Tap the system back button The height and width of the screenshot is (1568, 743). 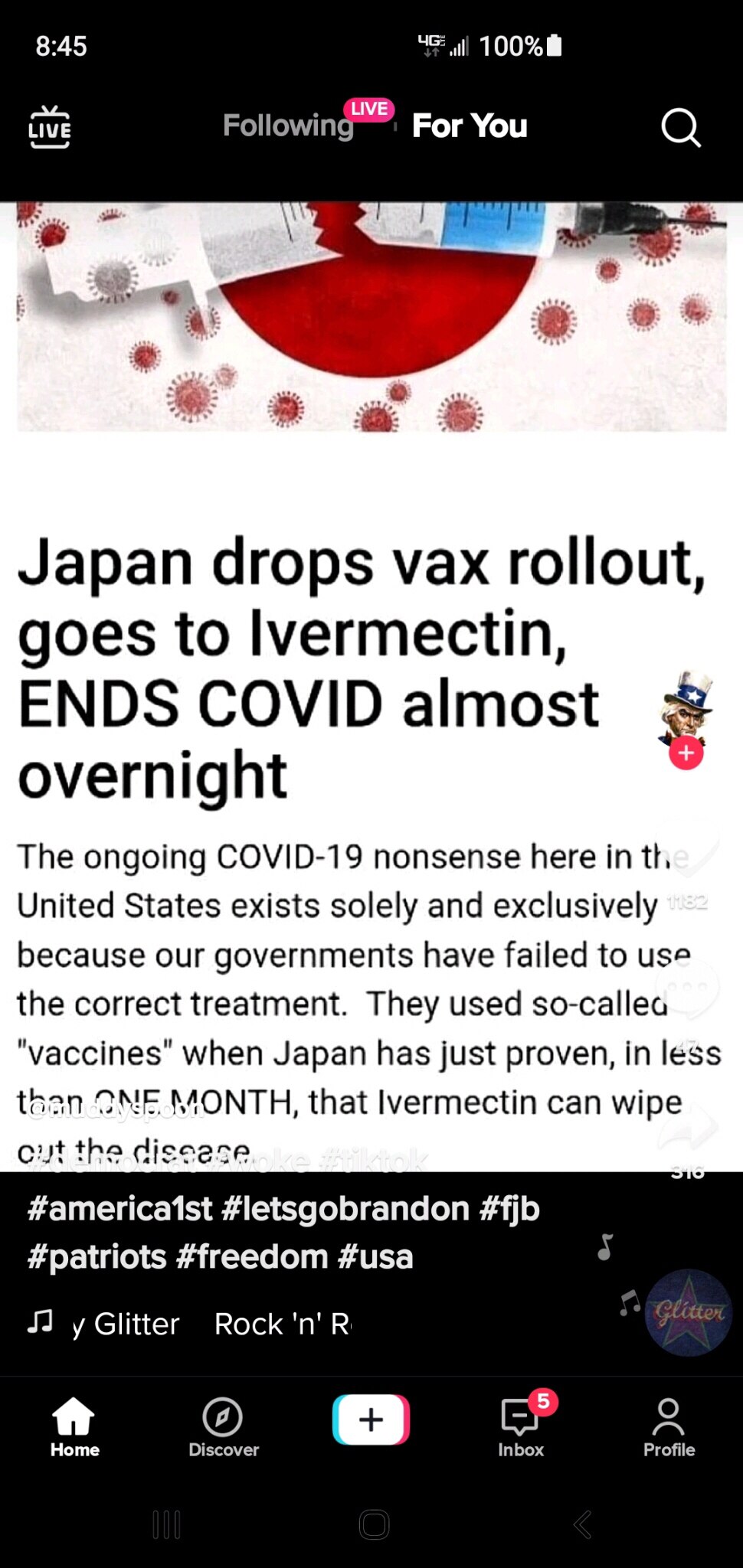point(582,1524)
